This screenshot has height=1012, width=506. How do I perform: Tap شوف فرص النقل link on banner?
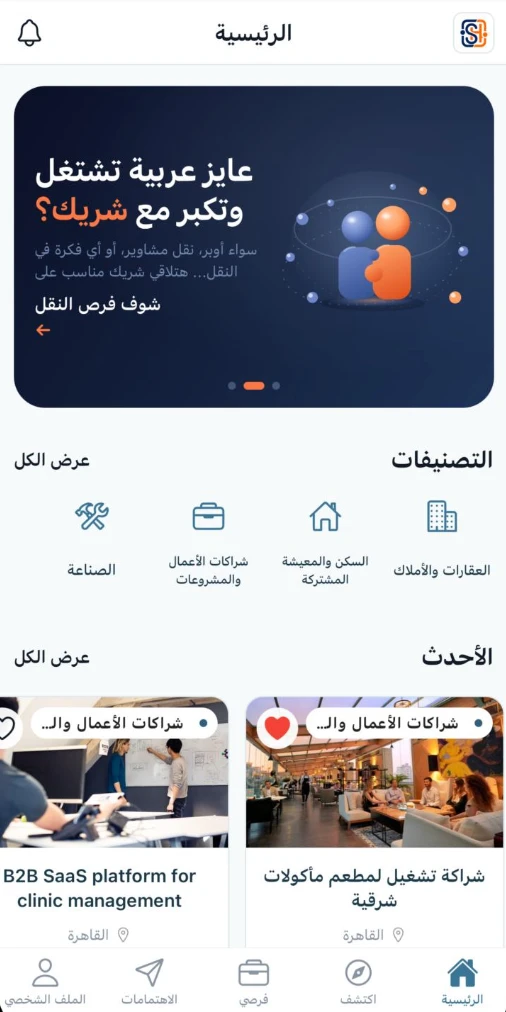[x=97, y=305]
